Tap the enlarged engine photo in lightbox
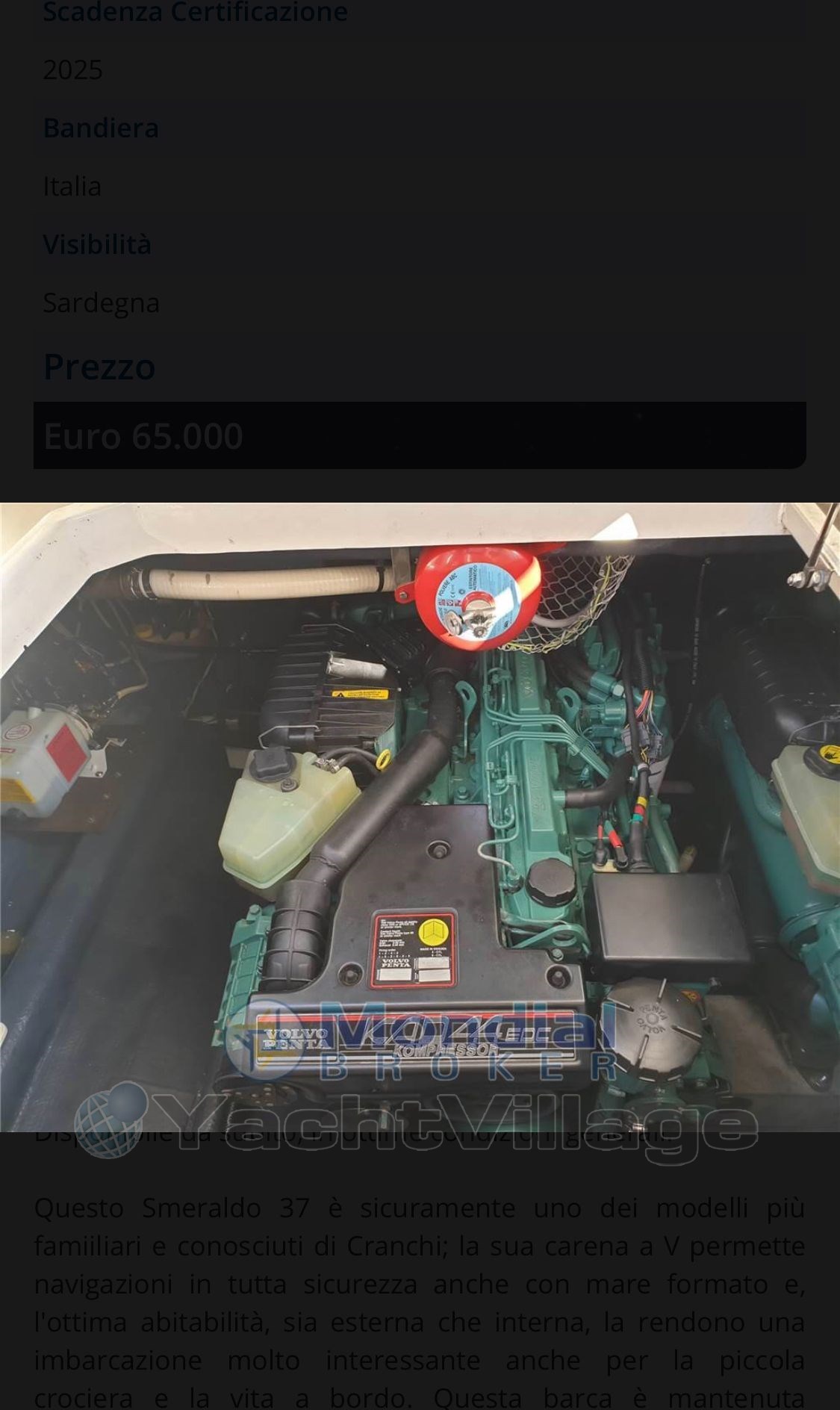Image resolution: width=840 pixels, height=1410 pixels. click(x=420, y=817)
